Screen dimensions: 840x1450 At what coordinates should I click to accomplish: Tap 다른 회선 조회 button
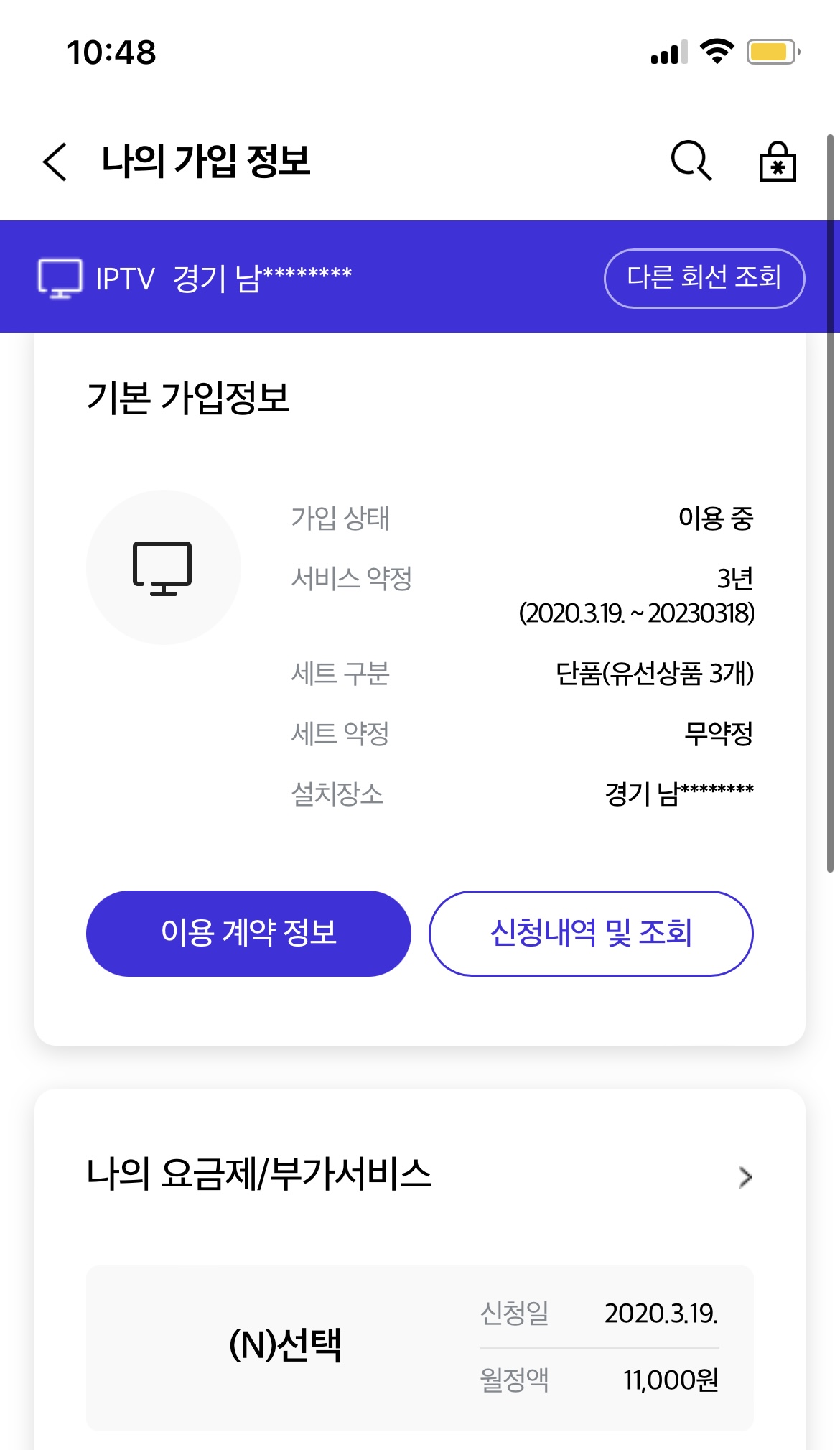[x=704, y=278]
